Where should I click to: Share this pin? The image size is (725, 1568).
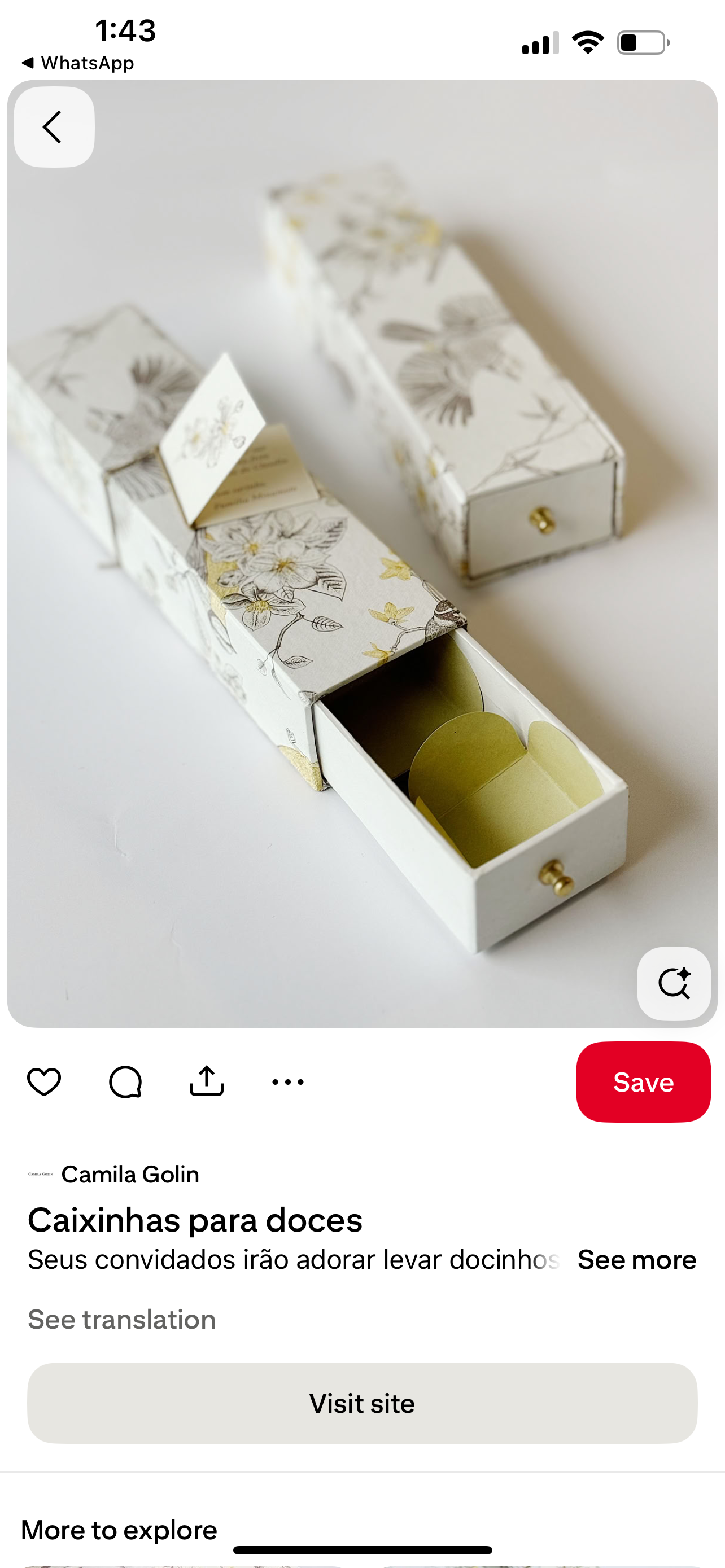coord(206,1081)
